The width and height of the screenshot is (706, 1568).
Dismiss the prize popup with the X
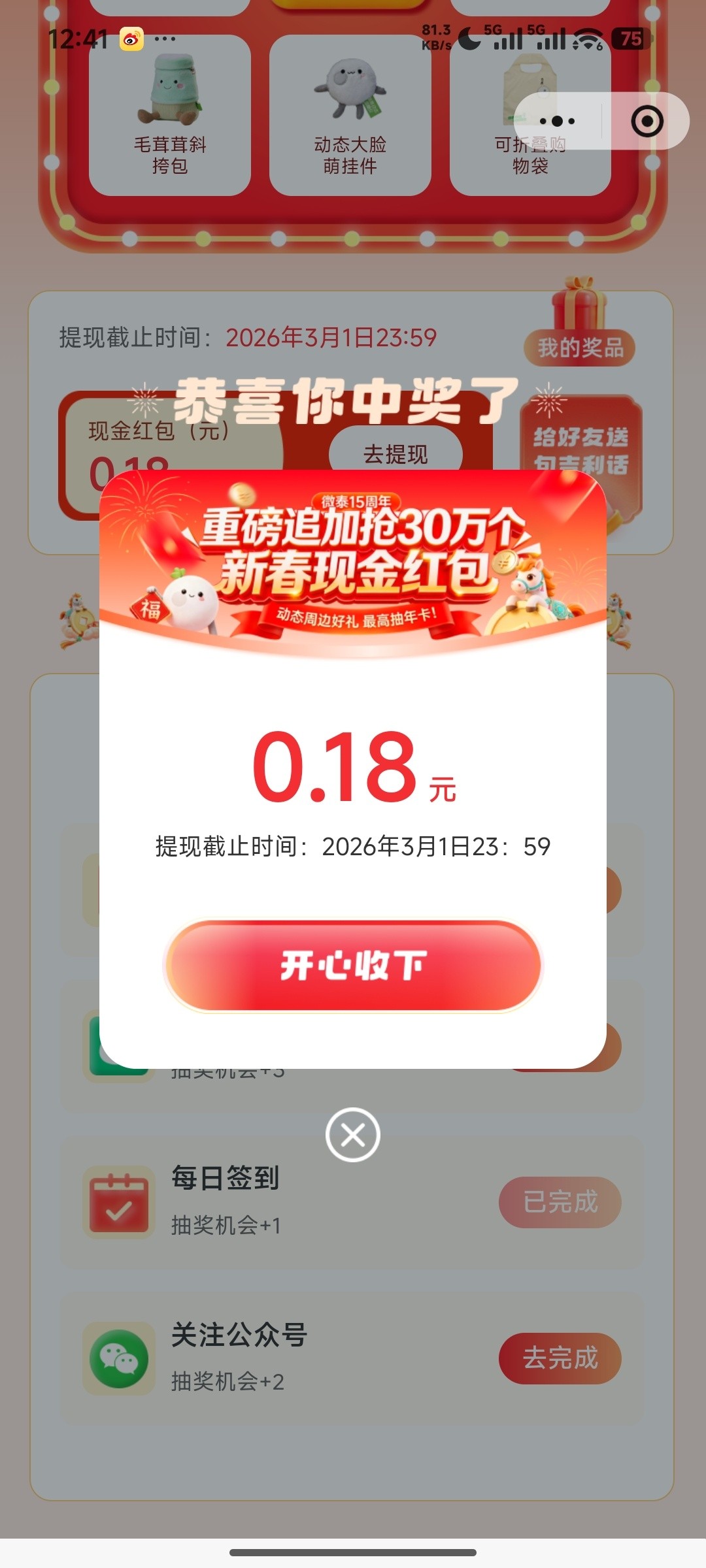tap(353, 1135)
